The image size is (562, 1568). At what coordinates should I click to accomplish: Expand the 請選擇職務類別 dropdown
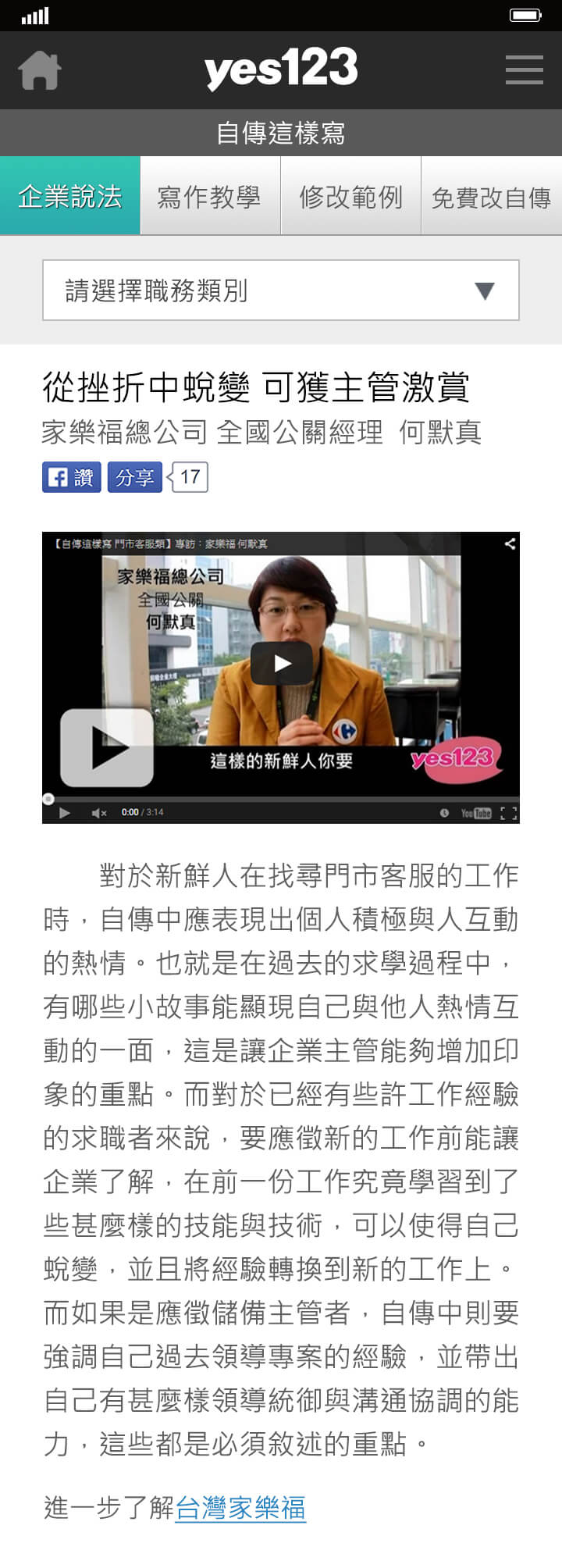(281, 290)
